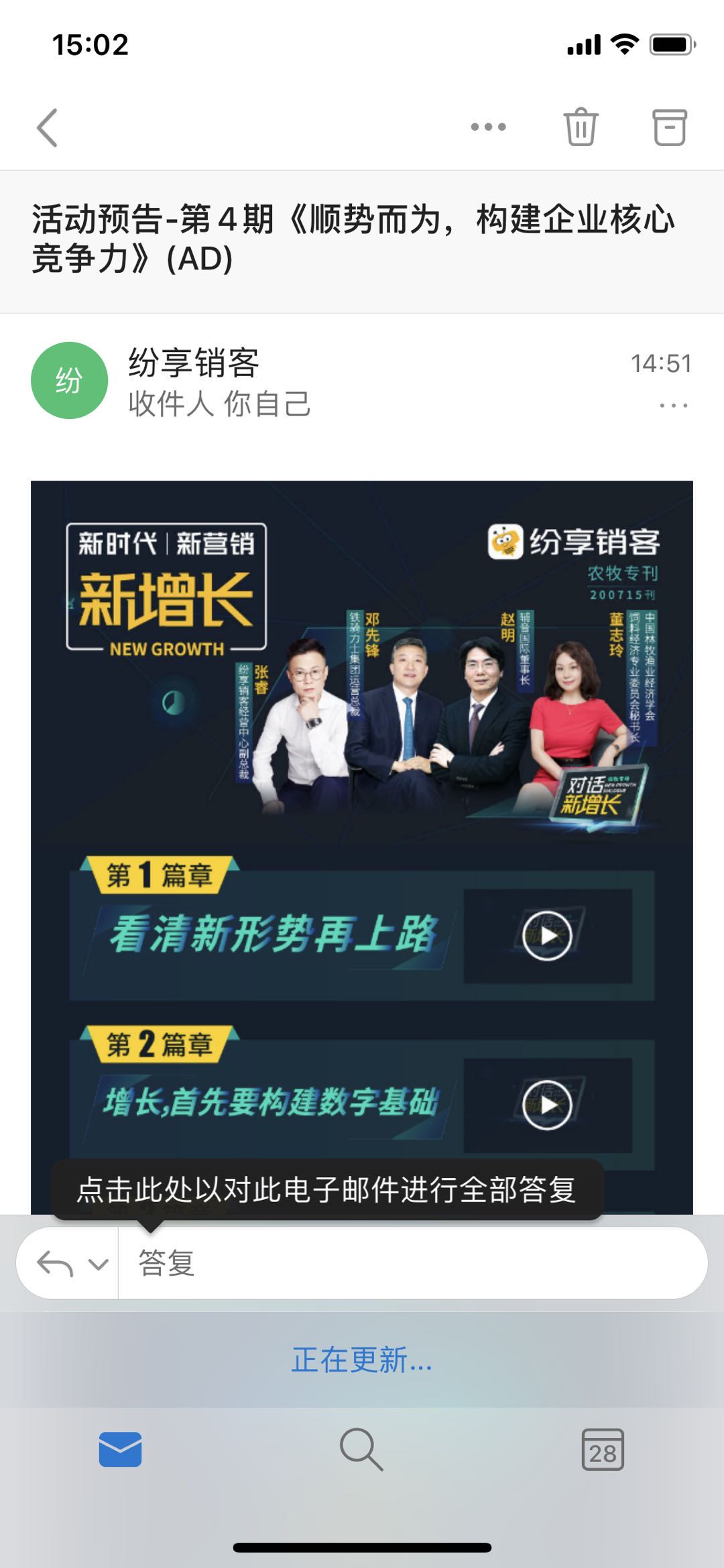Open the top bar's three-dot menu
Image resolution: width=724 pixels, height=1568 pixels.
pyautogui.click(x=488, y=127)
